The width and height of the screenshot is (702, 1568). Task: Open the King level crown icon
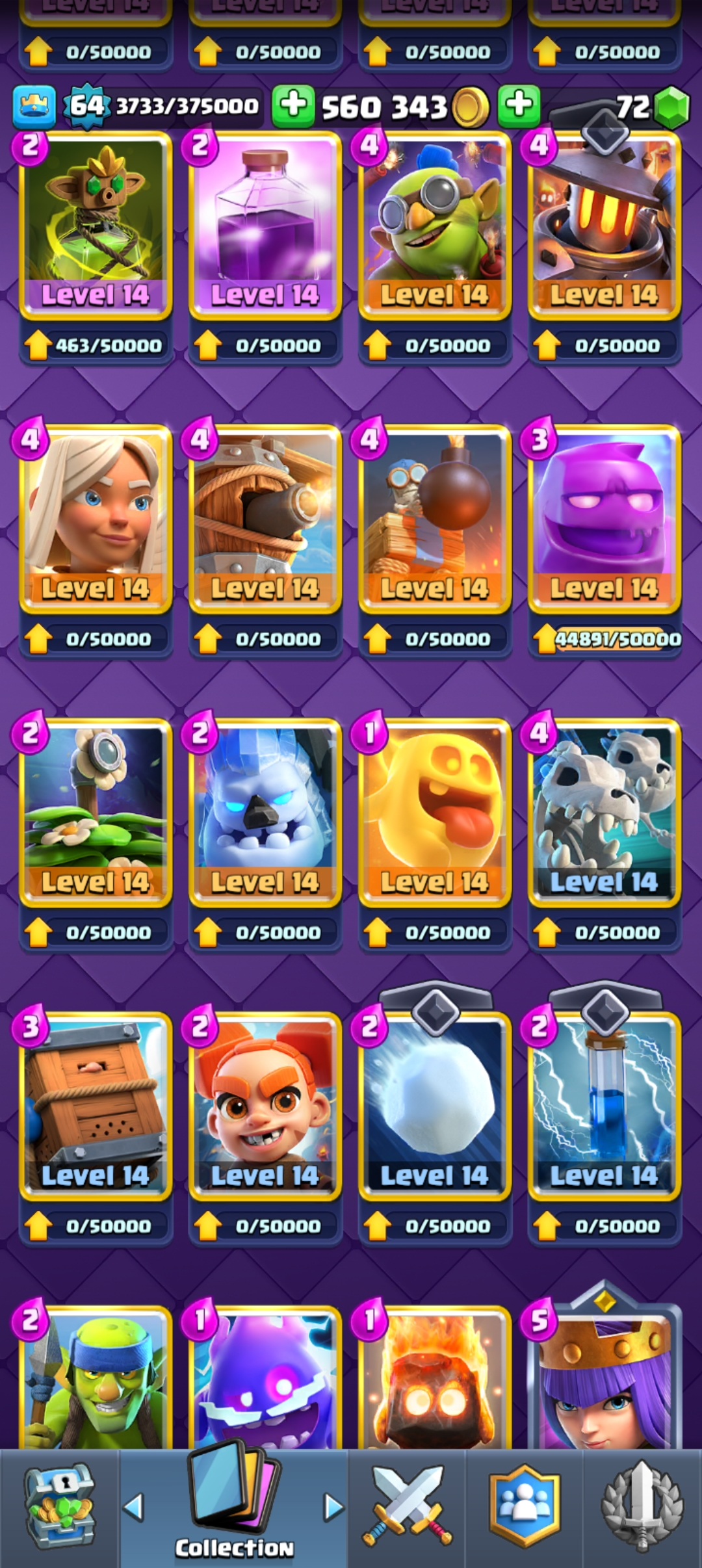click(x=33, y=106)
